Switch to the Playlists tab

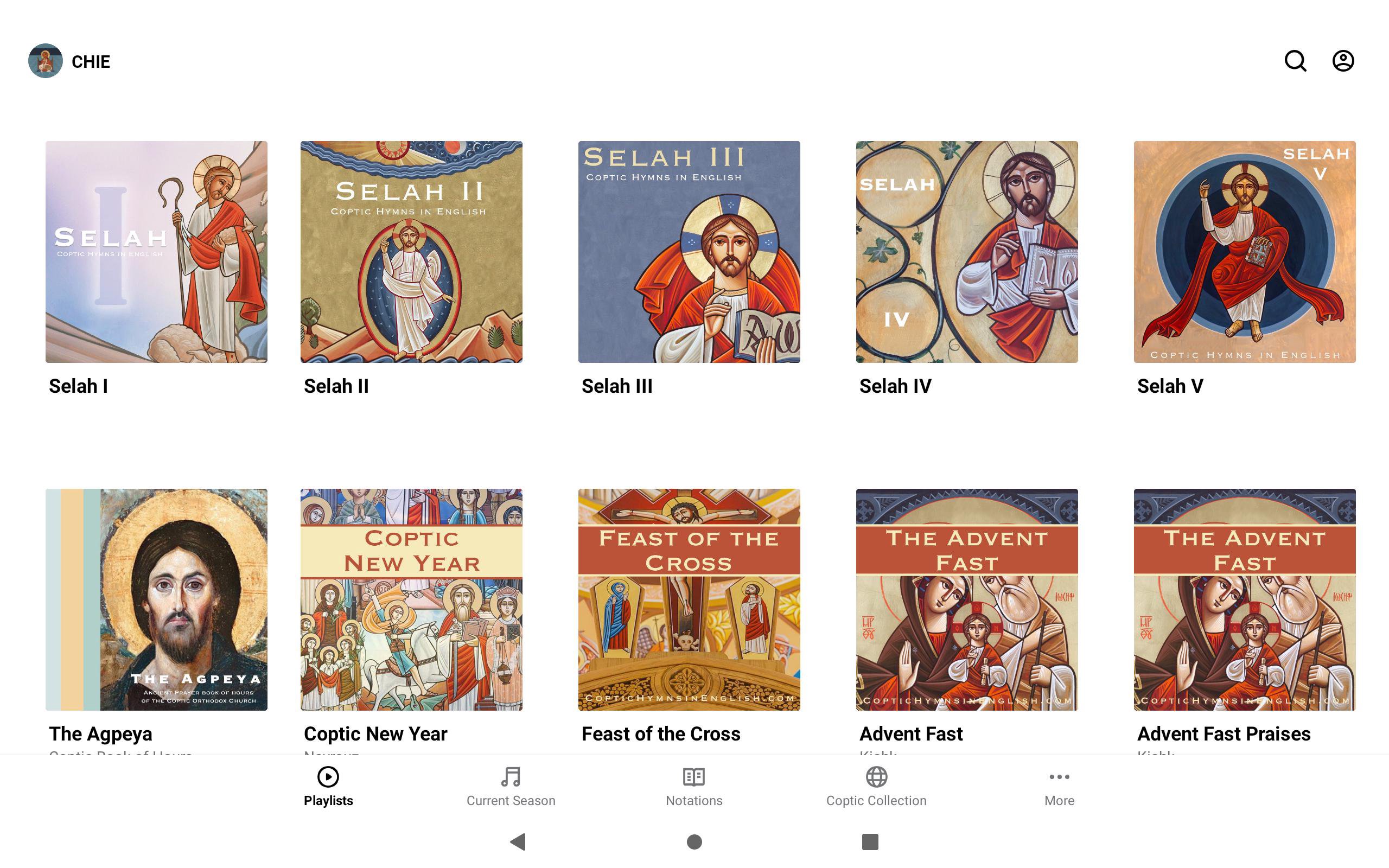(x=328, y=786)
